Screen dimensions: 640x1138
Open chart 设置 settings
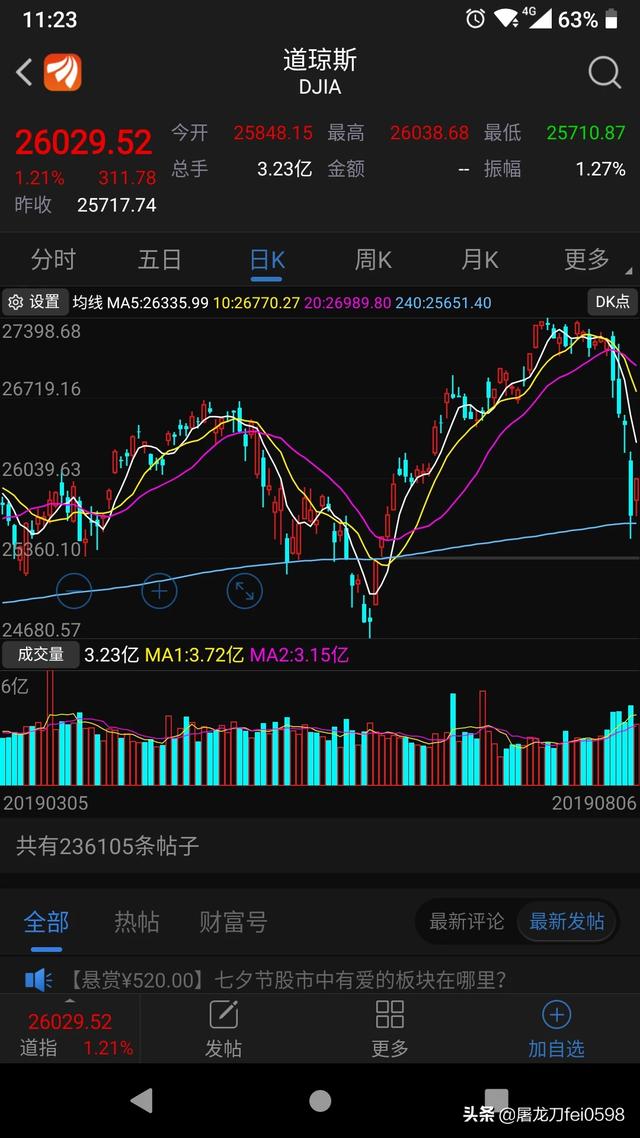[34, 302]
